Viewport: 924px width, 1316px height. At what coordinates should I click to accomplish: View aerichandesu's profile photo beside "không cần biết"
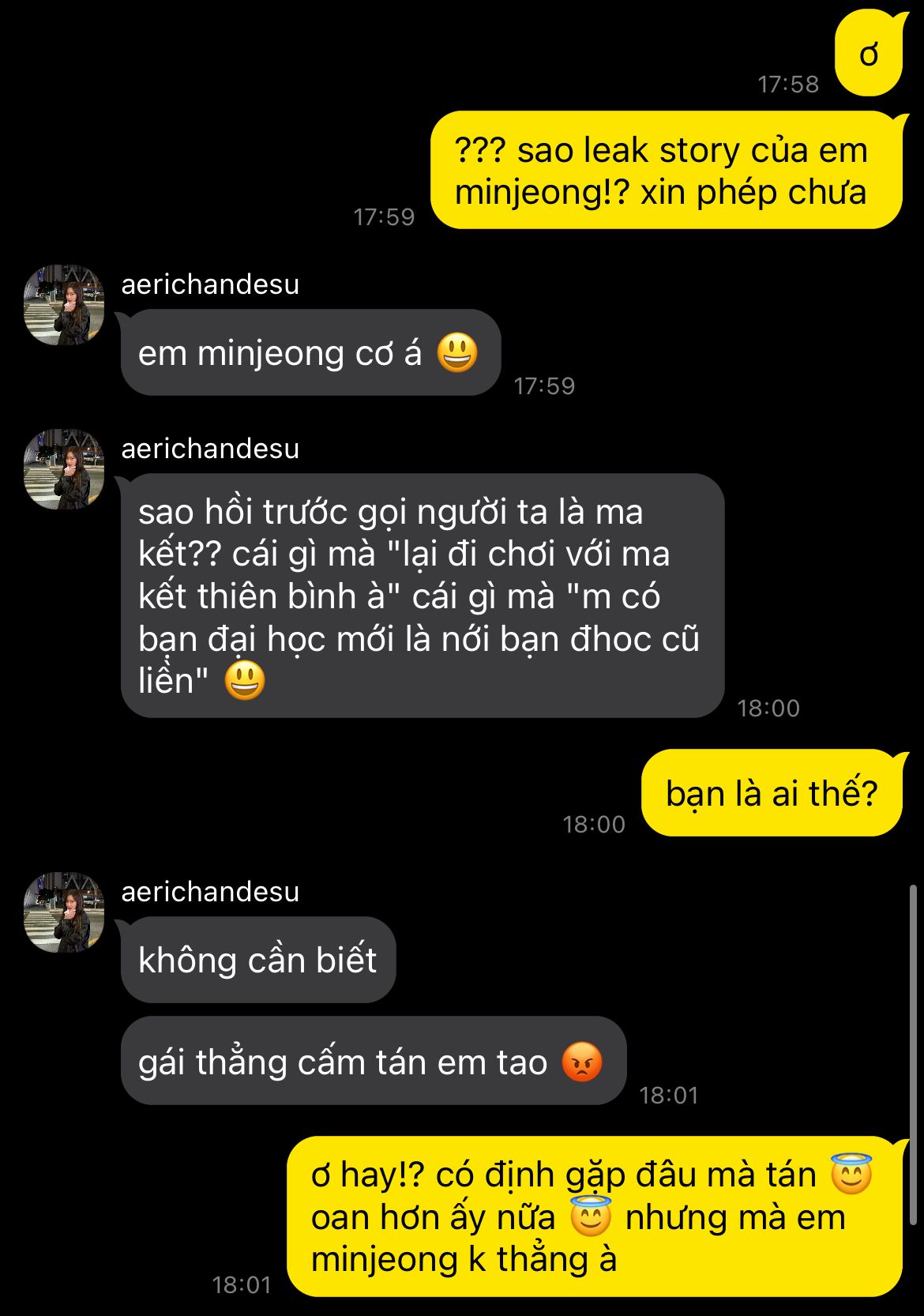tap(64, 912)
